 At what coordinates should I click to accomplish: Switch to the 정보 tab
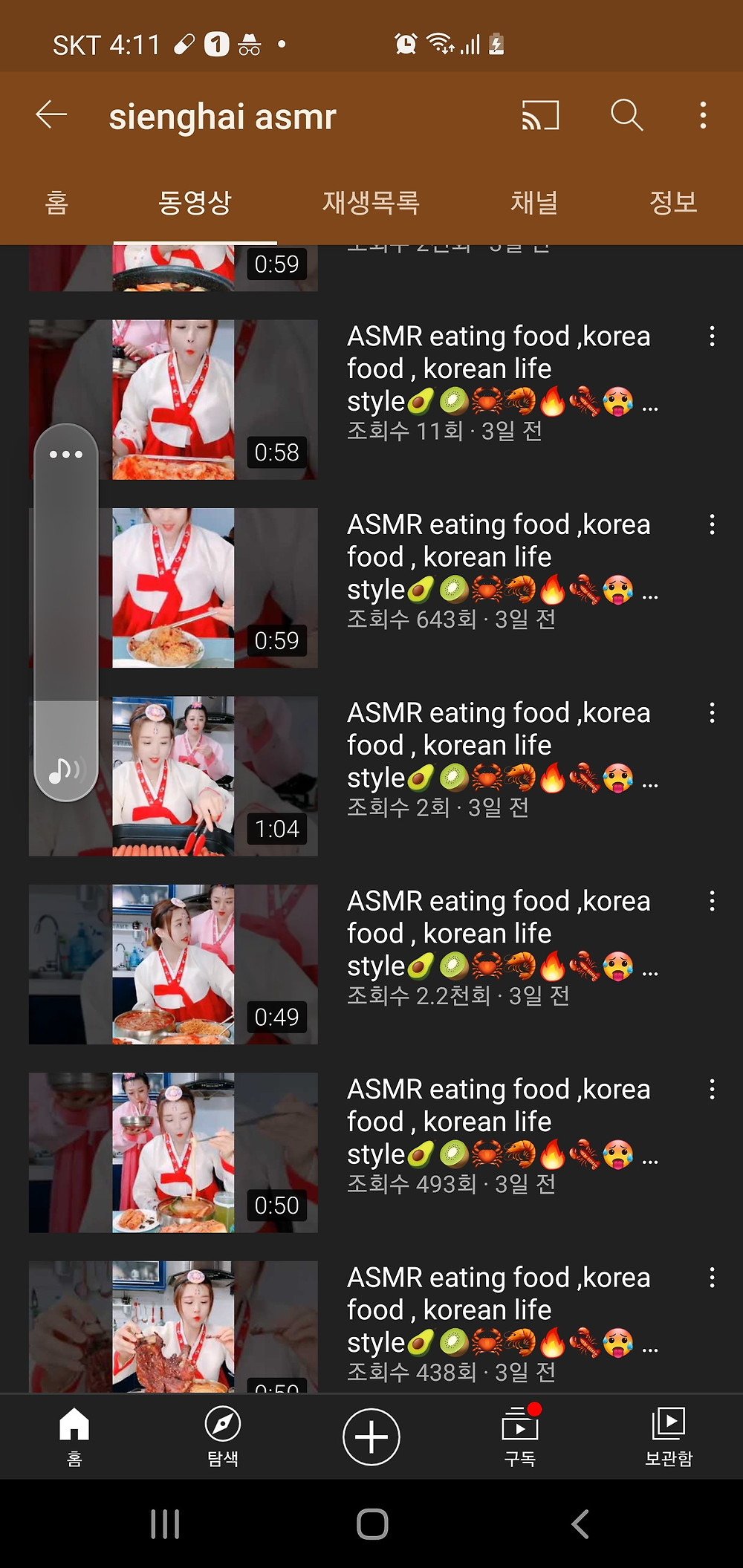point(673,202)
